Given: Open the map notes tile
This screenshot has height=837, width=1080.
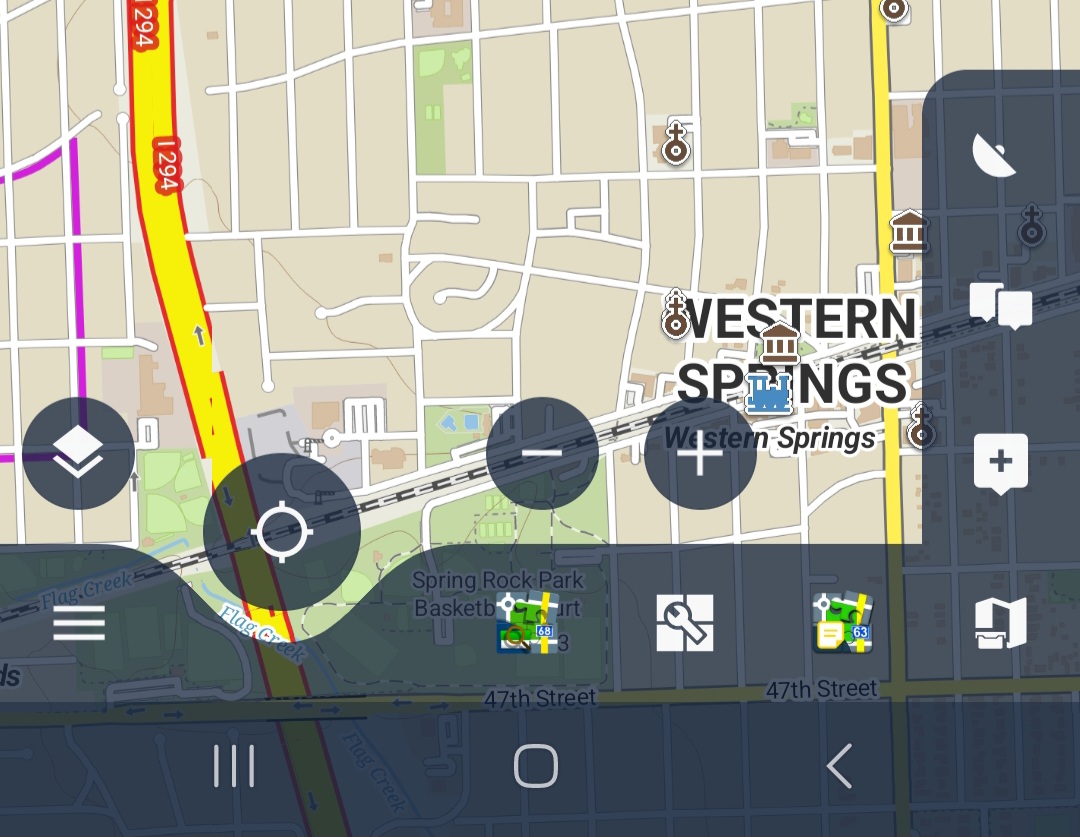Looking at the screenshot, I should pyautogui.click(x=842, y=623).
